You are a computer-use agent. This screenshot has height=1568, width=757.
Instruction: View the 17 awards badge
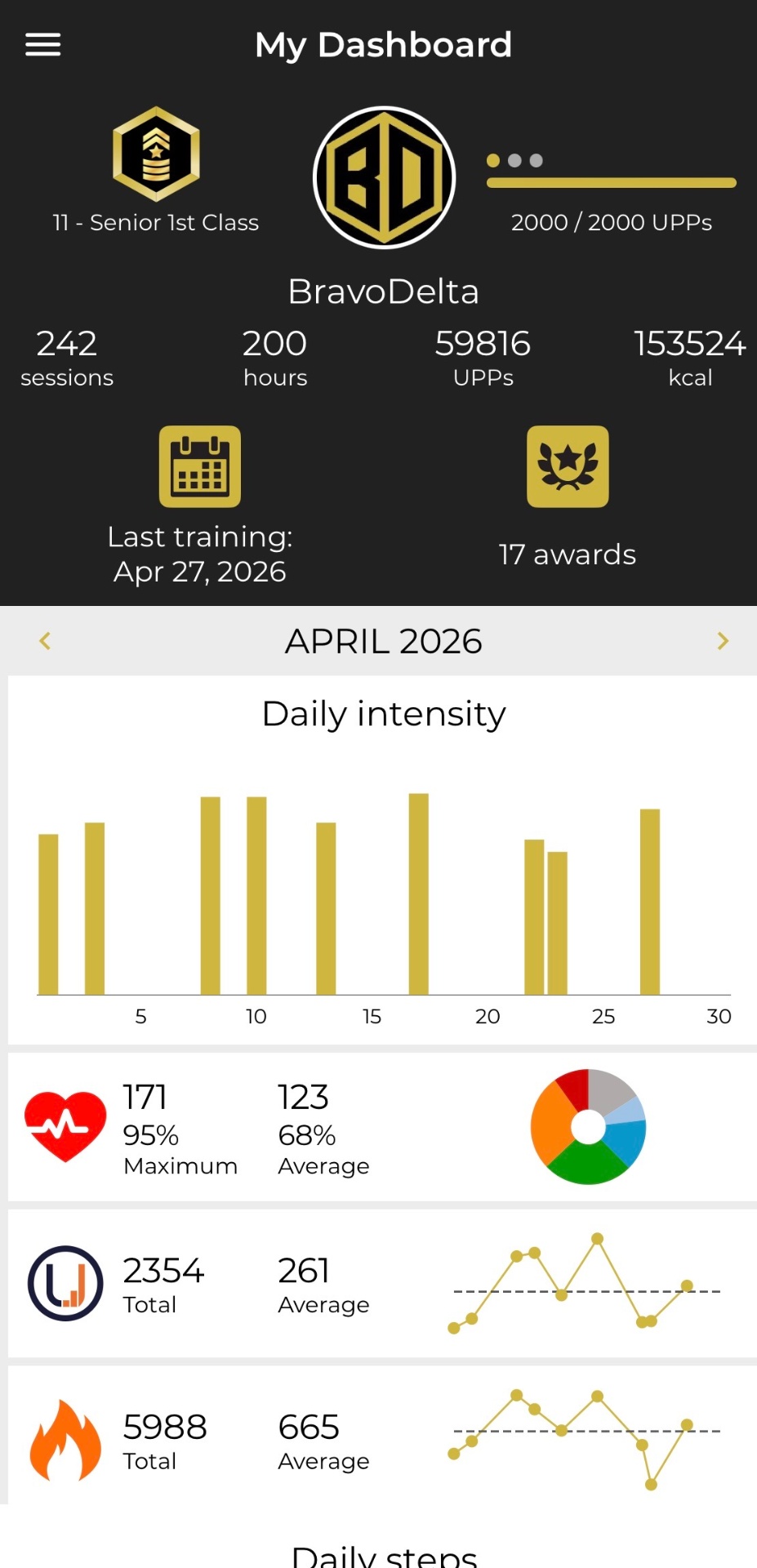[x=568, y=466]
